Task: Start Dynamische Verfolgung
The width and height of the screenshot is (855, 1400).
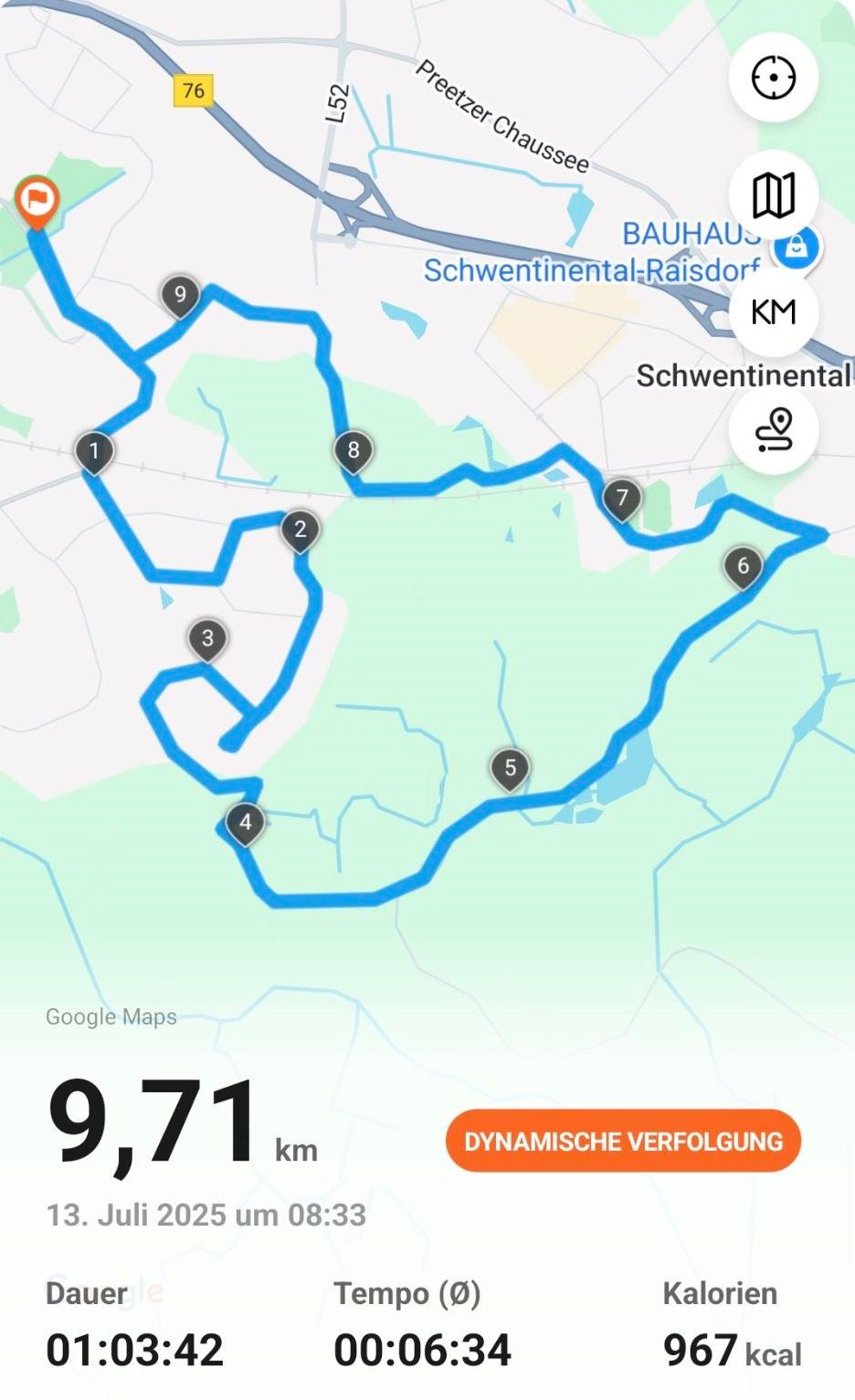Action: click(623, 1141)
